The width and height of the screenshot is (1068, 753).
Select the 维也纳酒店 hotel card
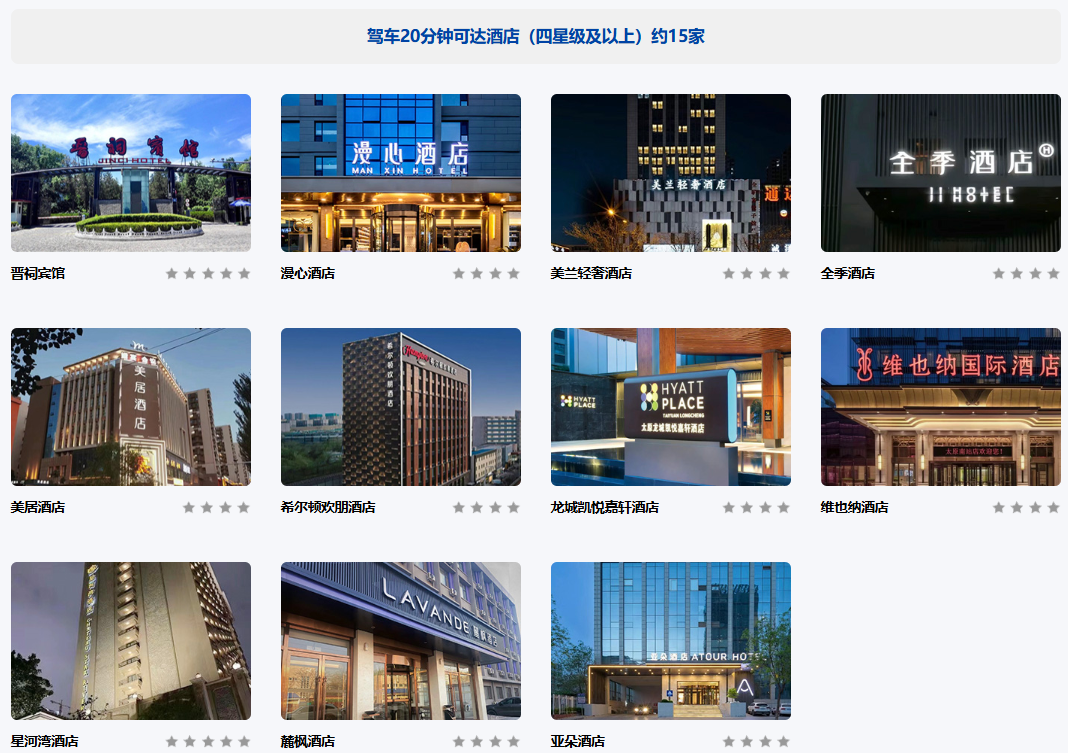(940, 407)
